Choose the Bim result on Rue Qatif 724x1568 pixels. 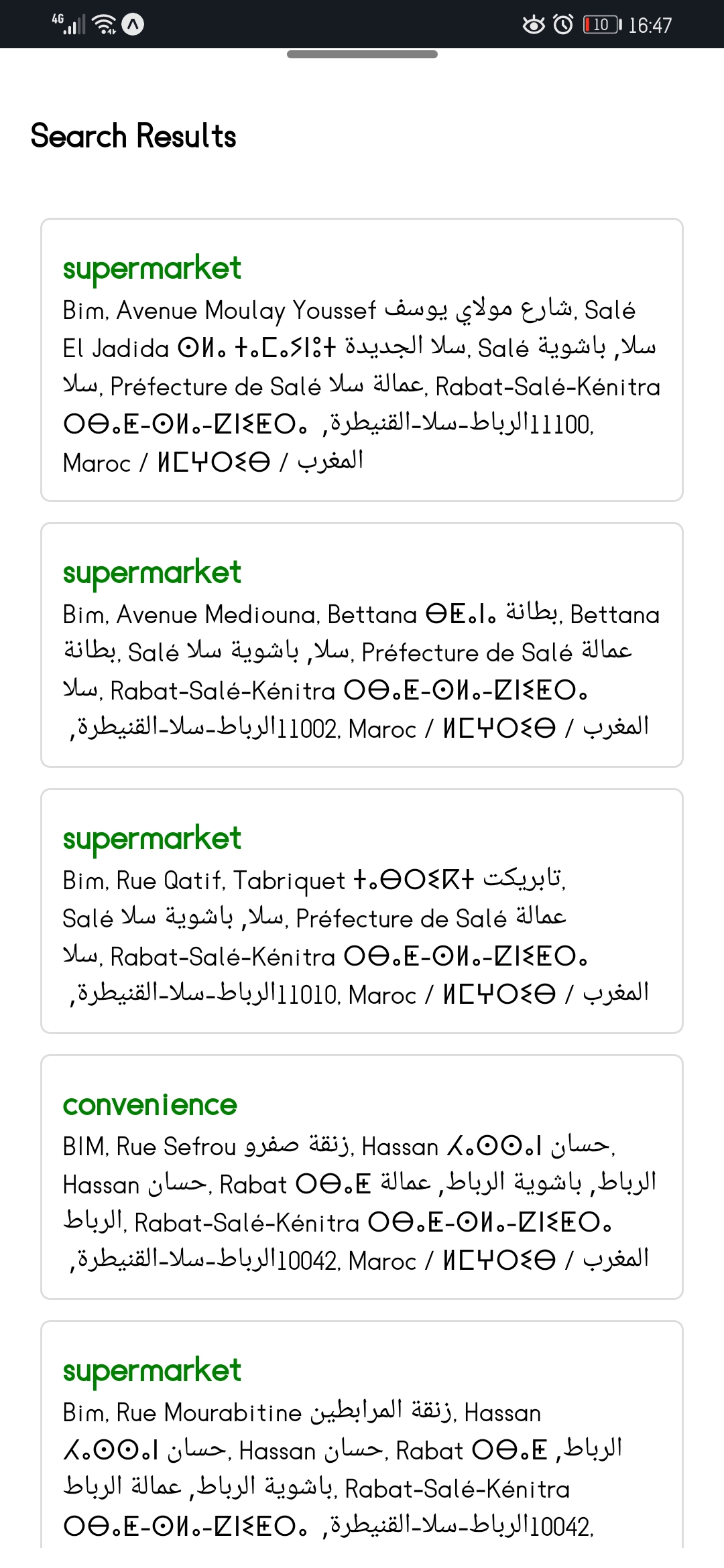click(362, 911)
